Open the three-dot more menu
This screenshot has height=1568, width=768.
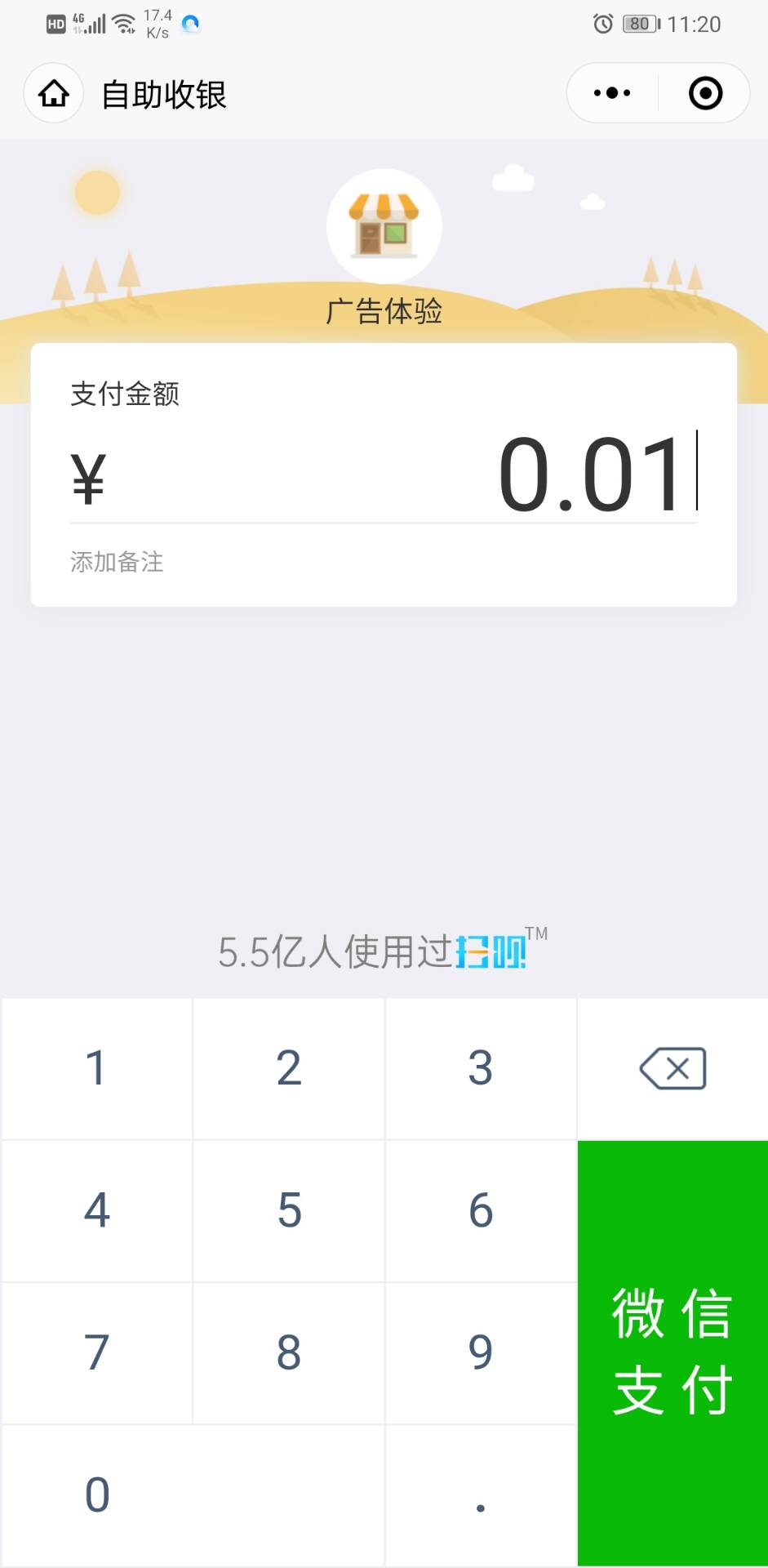pos(612,93)
